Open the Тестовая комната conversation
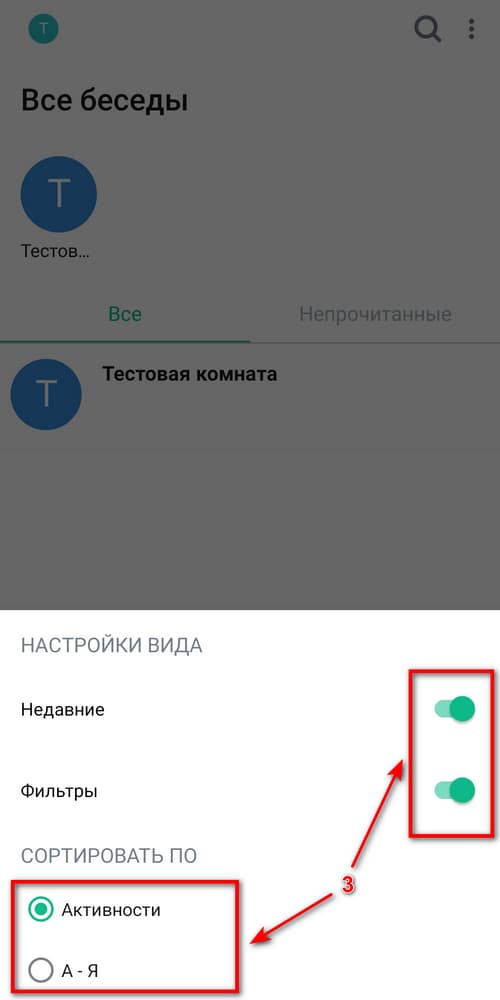 click(250, 393)
